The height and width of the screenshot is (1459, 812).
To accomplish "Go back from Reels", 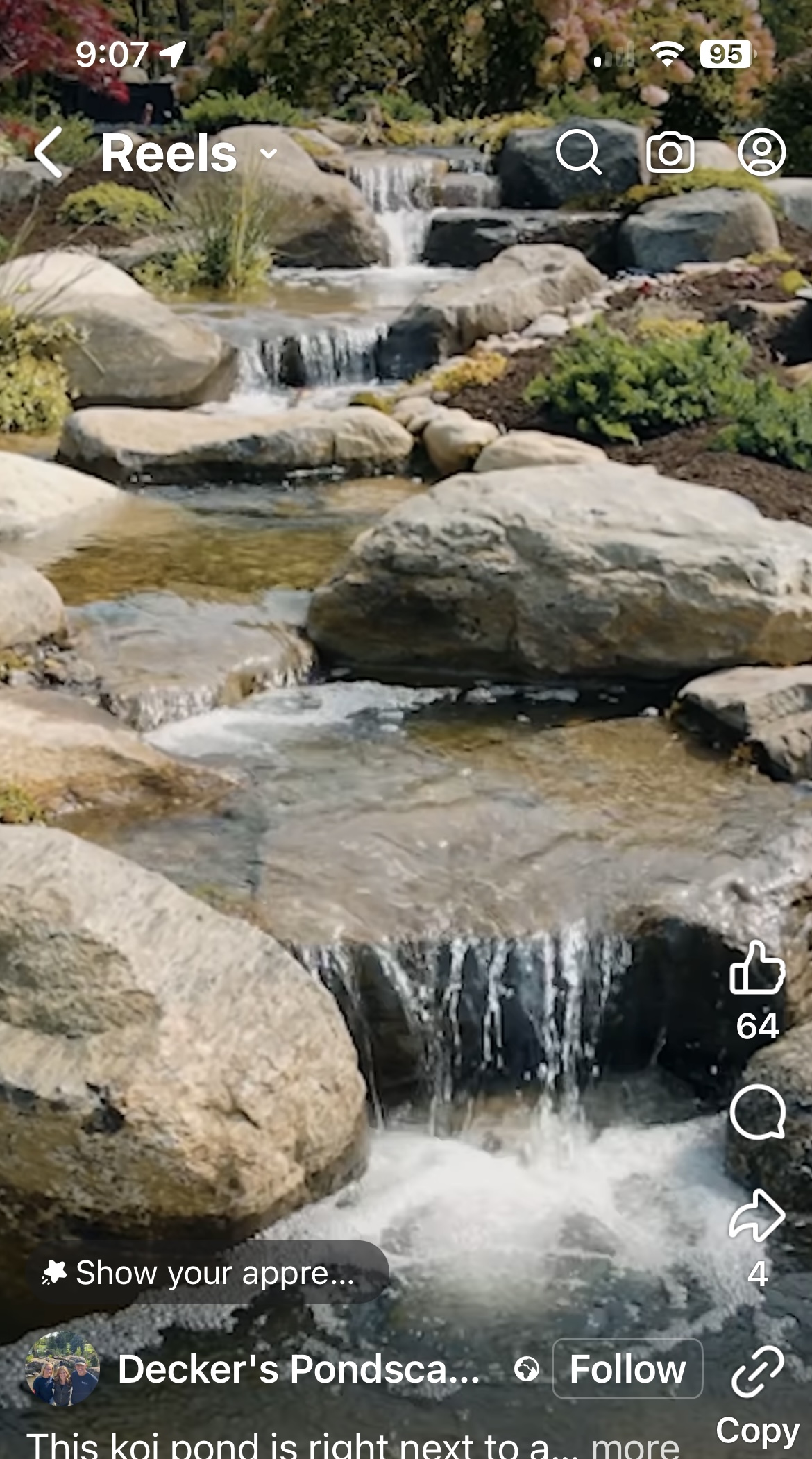I will (x=49, y=153).
